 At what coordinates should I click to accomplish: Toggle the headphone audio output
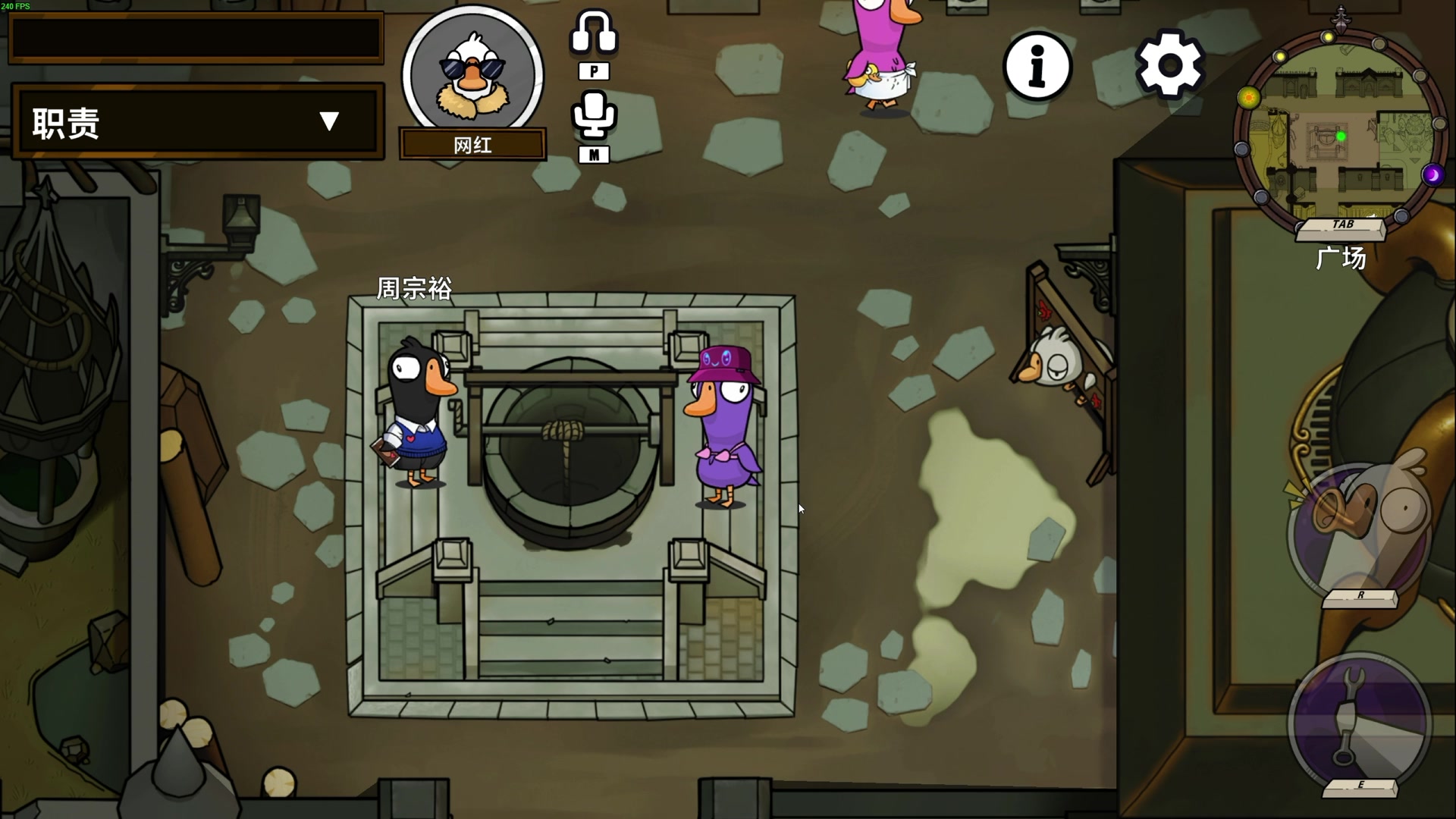click(594, 33)
